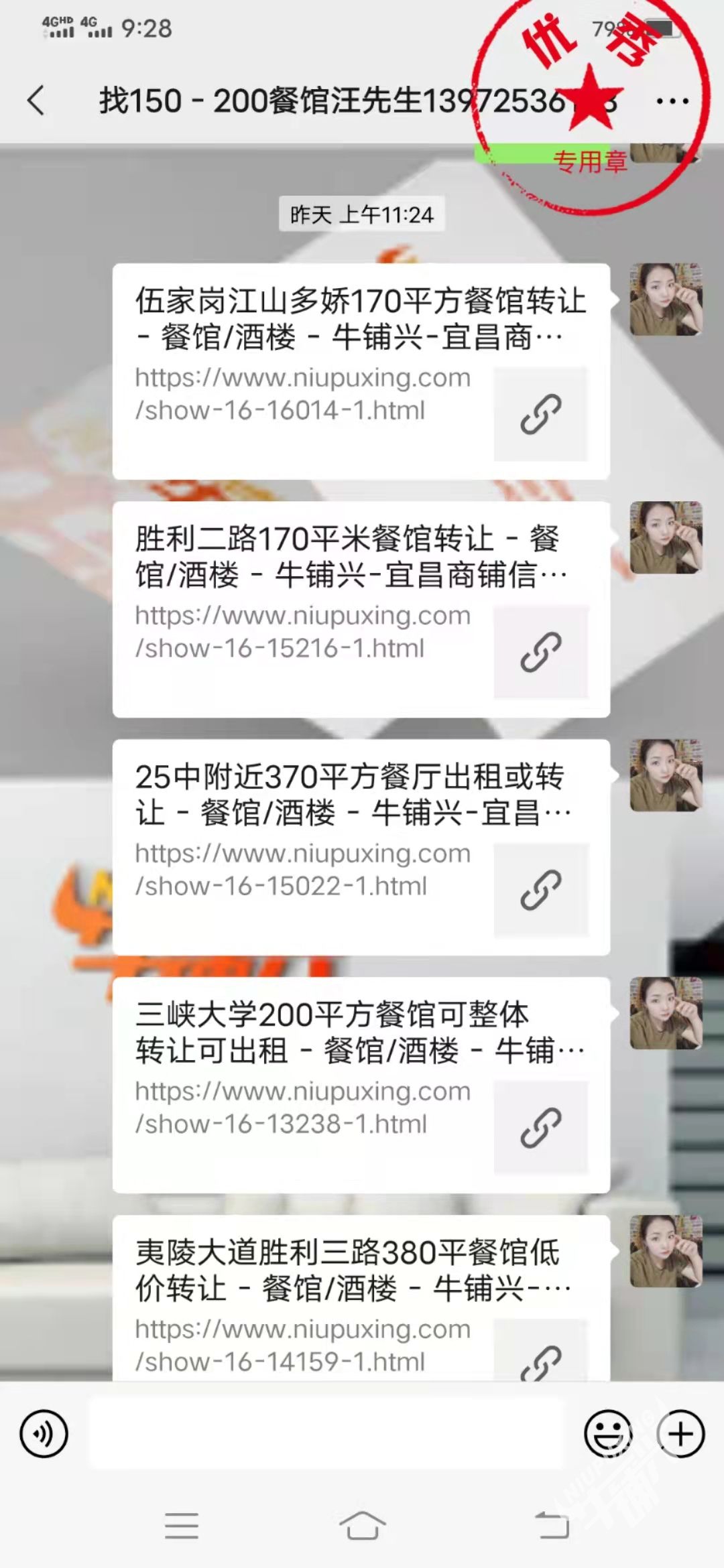Viewport: 724px width, 1568px height.
Task: Open 胜利二路170平米餐馆转让 link card
Action: 361,608
